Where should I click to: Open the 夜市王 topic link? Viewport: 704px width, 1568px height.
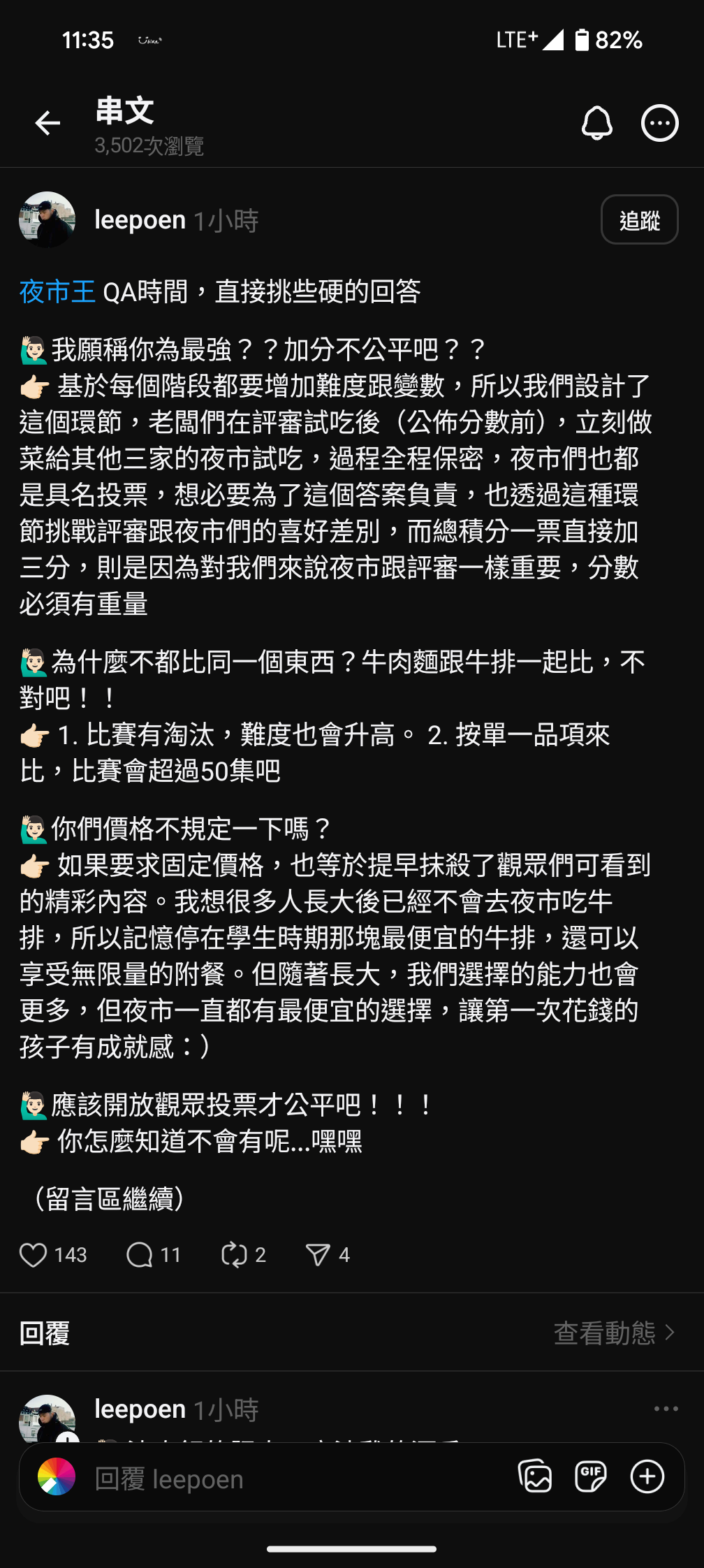(x=57, y=292)
